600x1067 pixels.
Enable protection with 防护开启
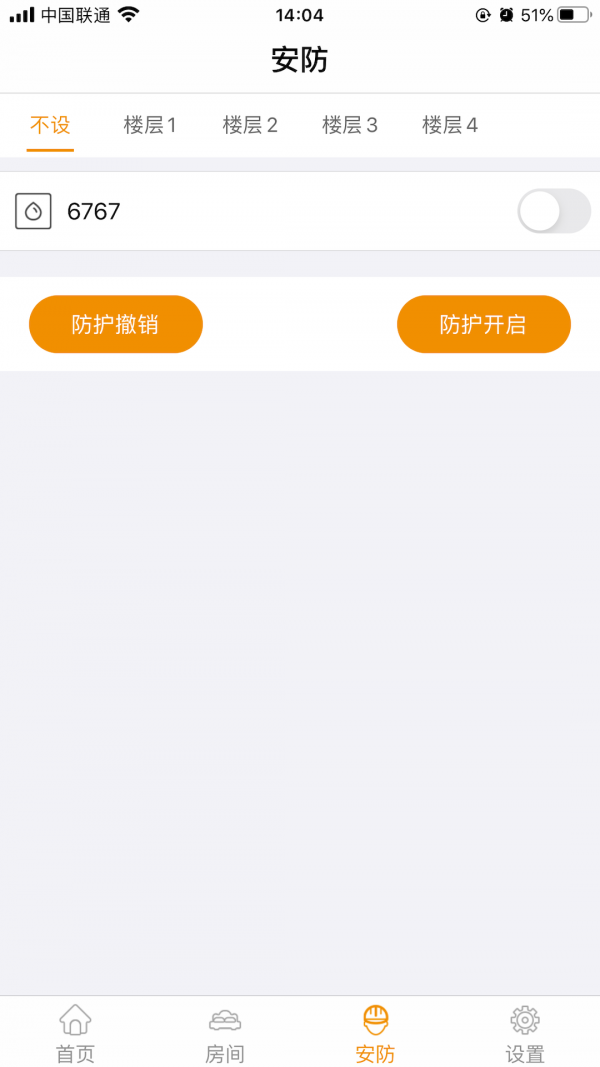tap(483, 324)
